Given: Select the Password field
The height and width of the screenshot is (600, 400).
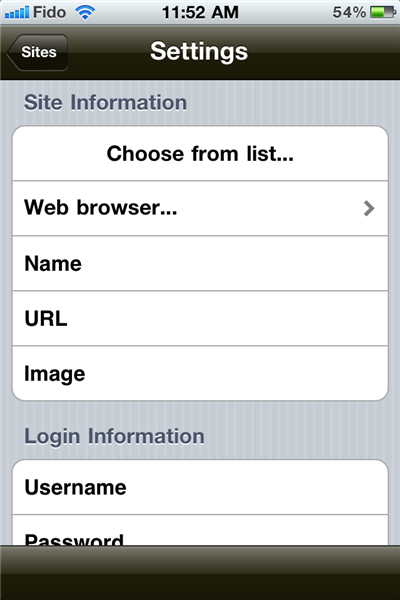Looking at the screenshot, I should coord(200,530).
